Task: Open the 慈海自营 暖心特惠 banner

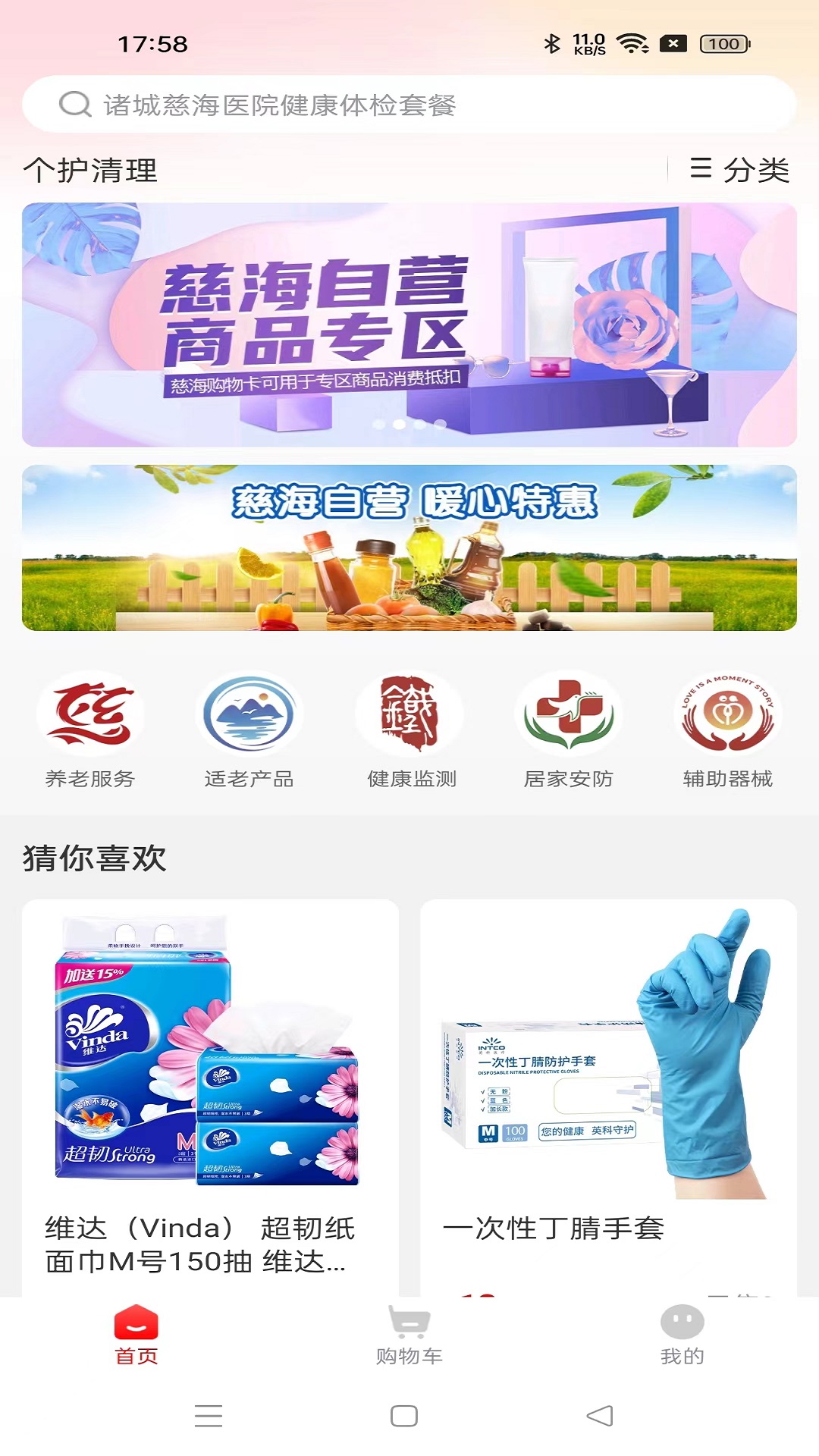Action: point(409,548)
